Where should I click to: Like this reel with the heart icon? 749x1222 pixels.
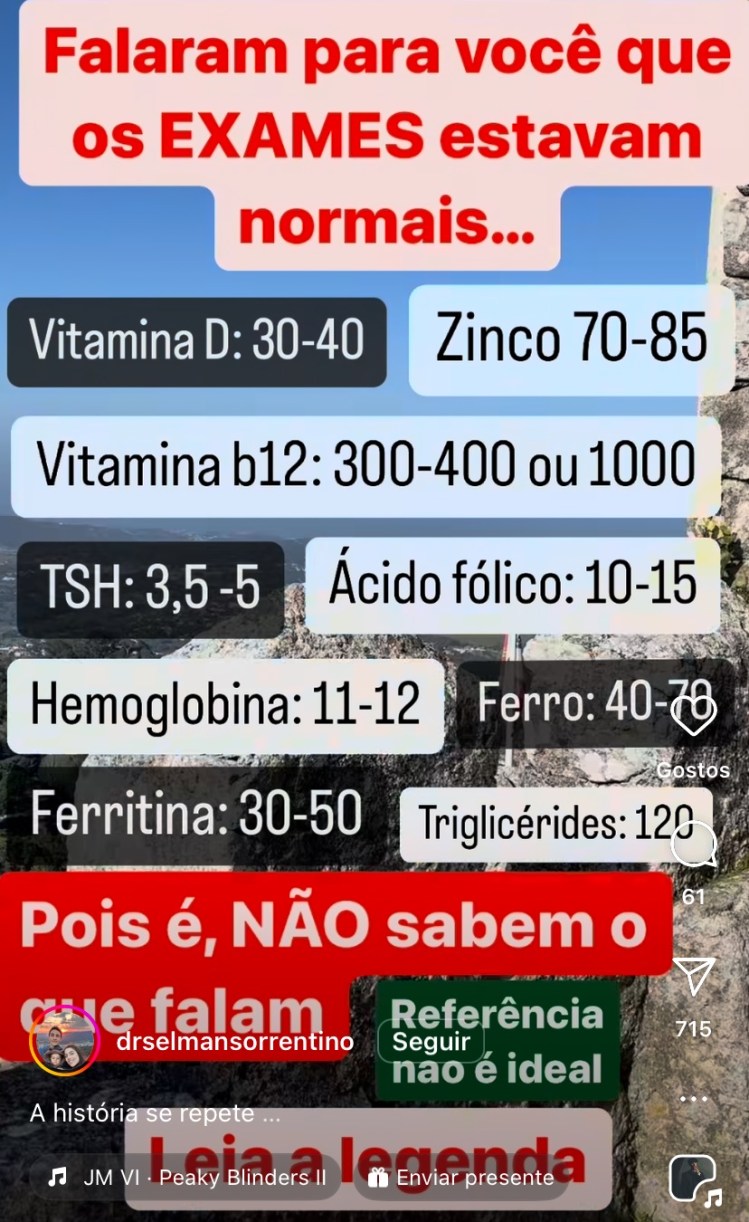(693, 716)
